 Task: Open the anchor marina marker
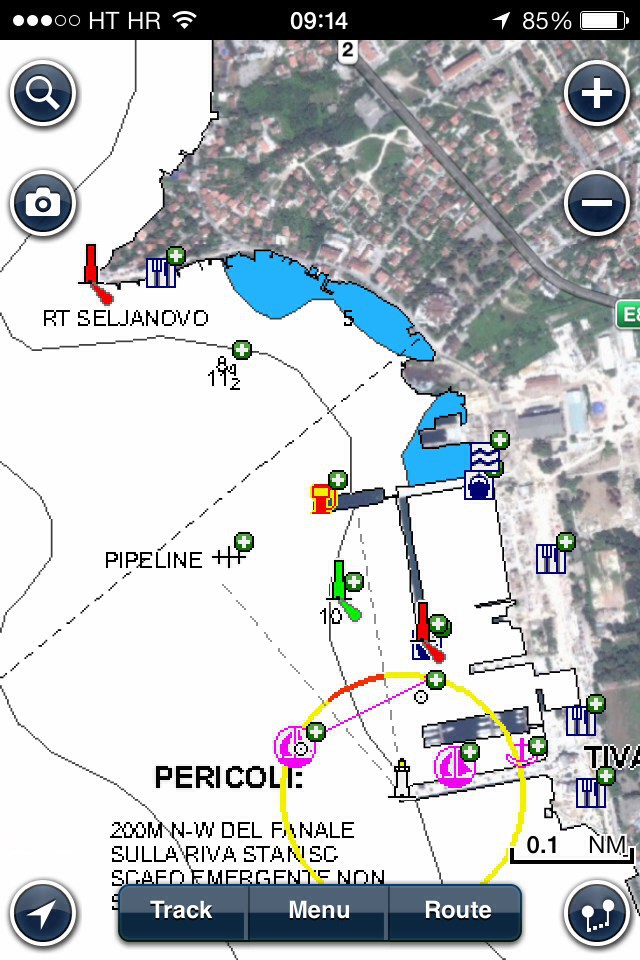(x=521, y=753)
